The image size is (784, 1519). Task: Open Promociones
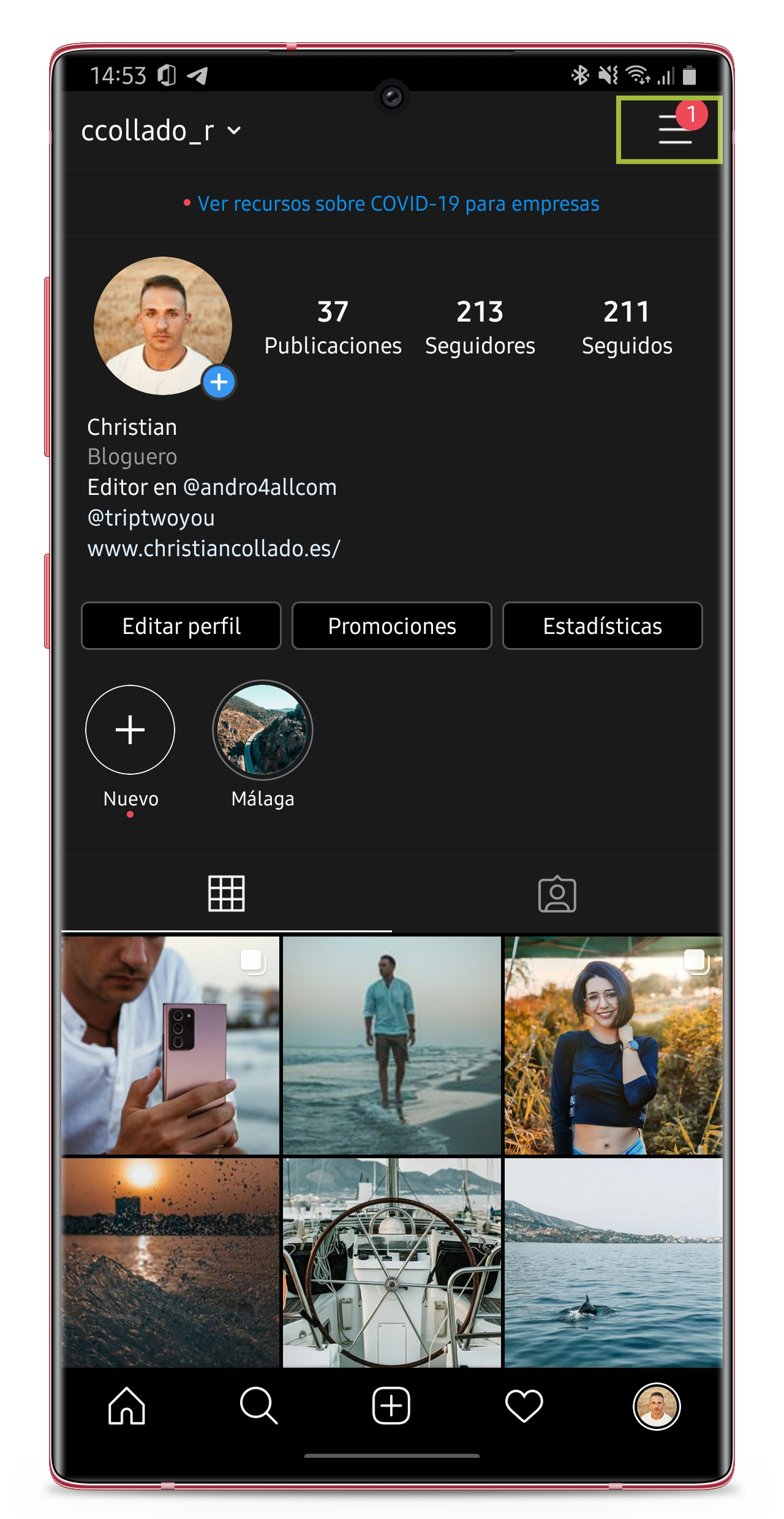tap(392, 626)
